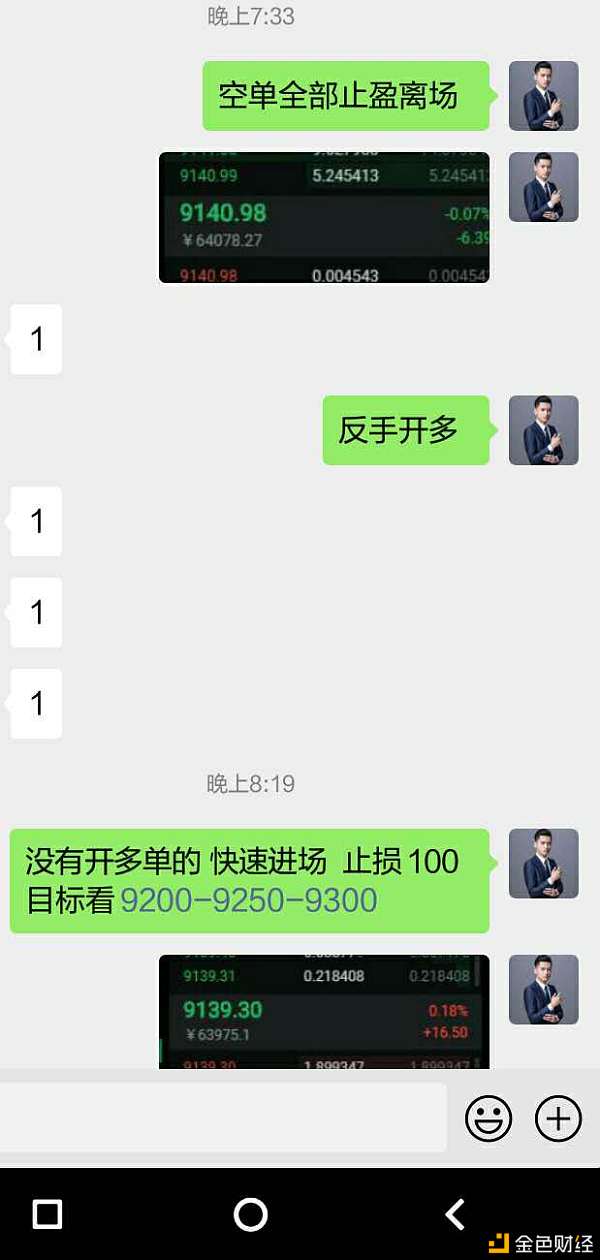Tap the highlighted numbers 9200-9250-9300
The width and height of the screenshot is (600, 1260).
[x=248, y=900]
